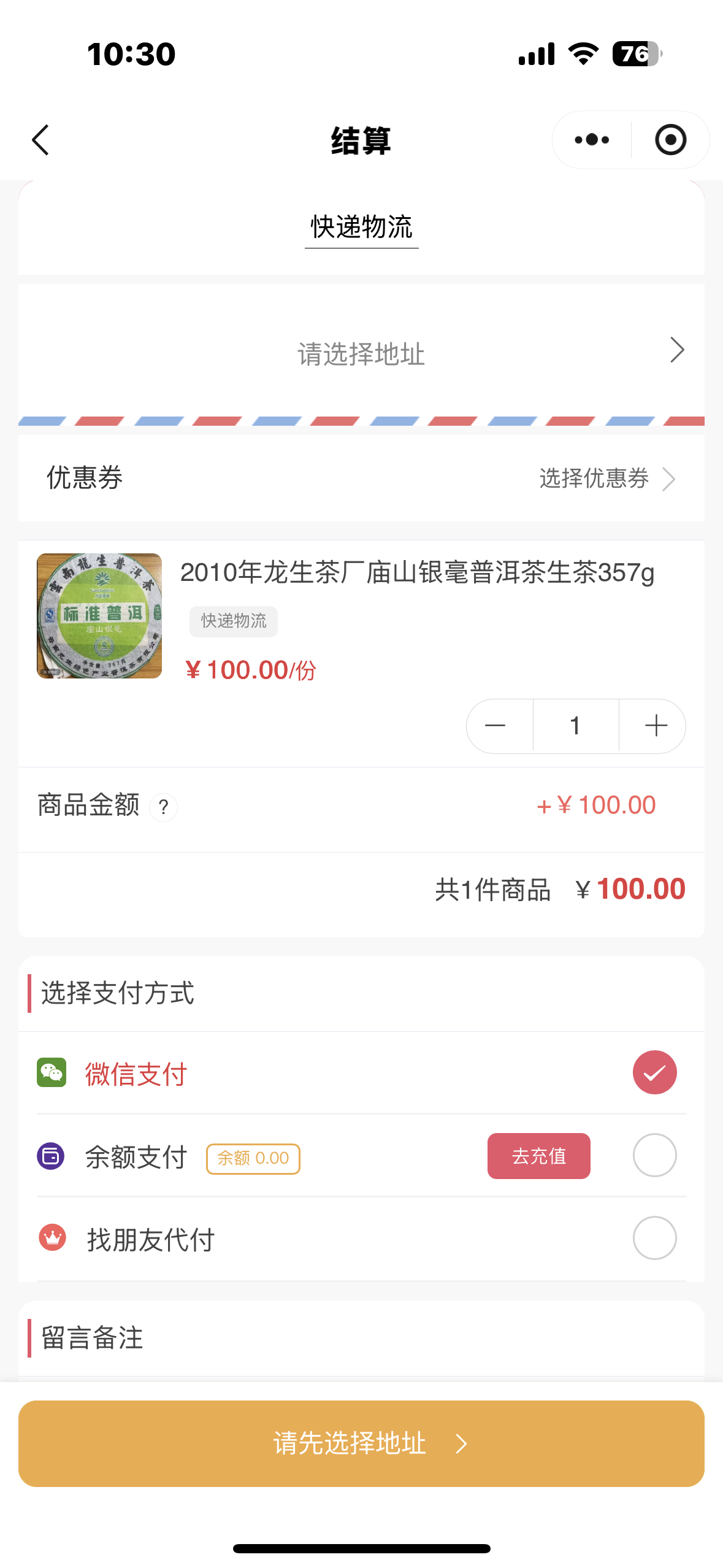Select 微信支付 as the payment method
Image resolution: width=723 pixels, height=1568 pixels.
tap(654, 1072)
